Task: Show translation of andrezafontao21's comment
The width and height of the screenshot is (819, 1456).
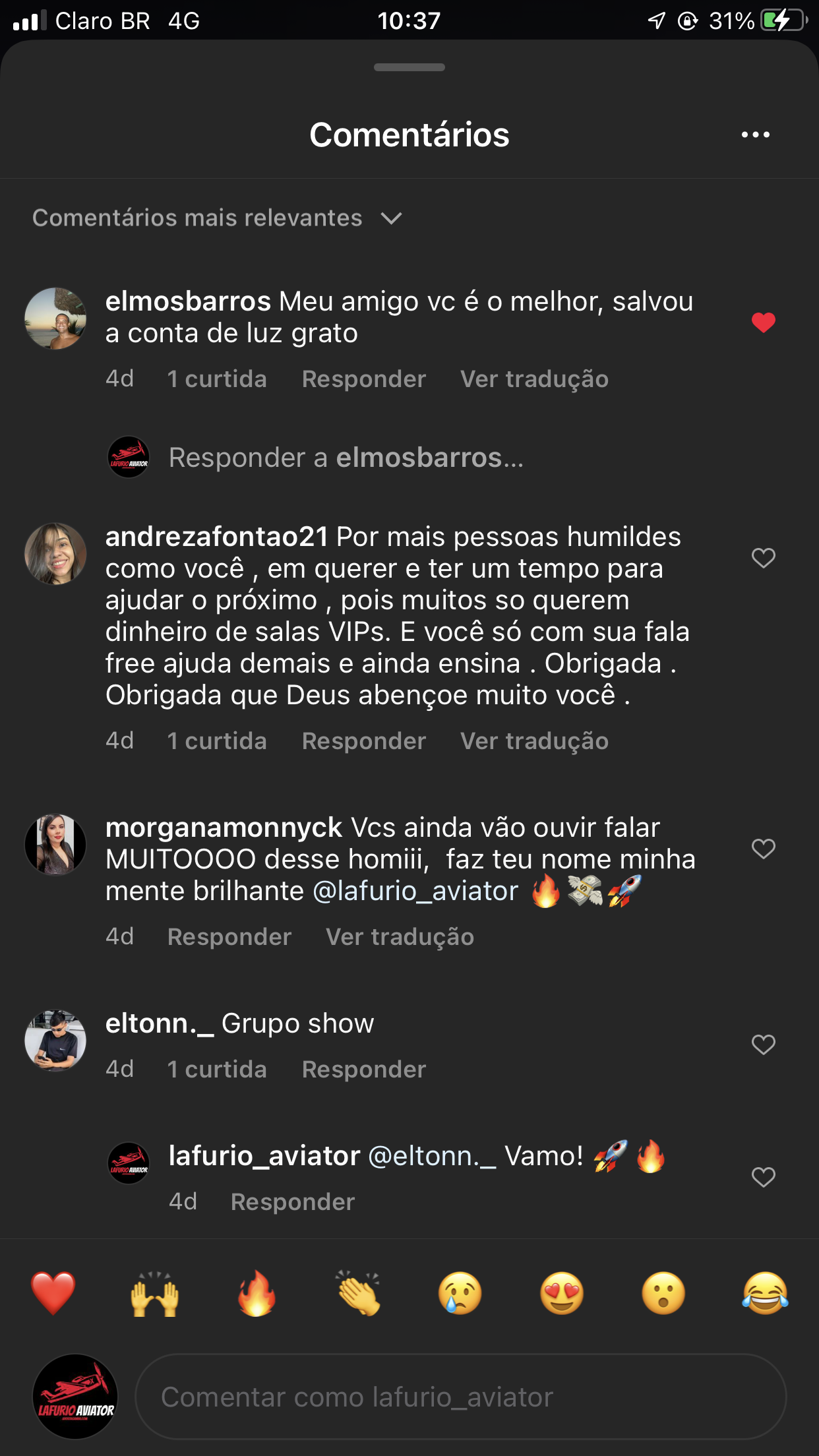Action: tap(534, 741)
